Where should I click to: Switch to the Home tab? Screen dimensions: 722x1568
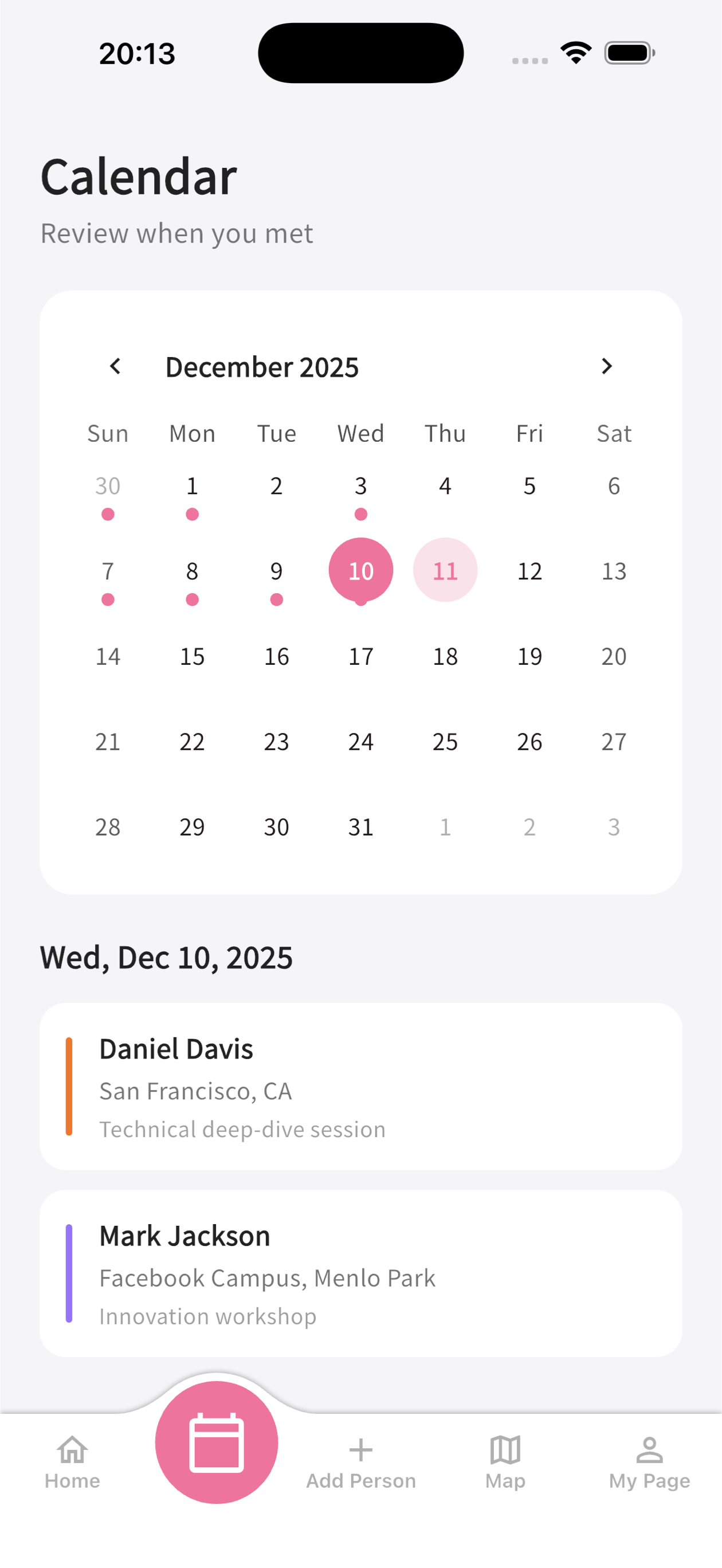[x=72, y=1462]
